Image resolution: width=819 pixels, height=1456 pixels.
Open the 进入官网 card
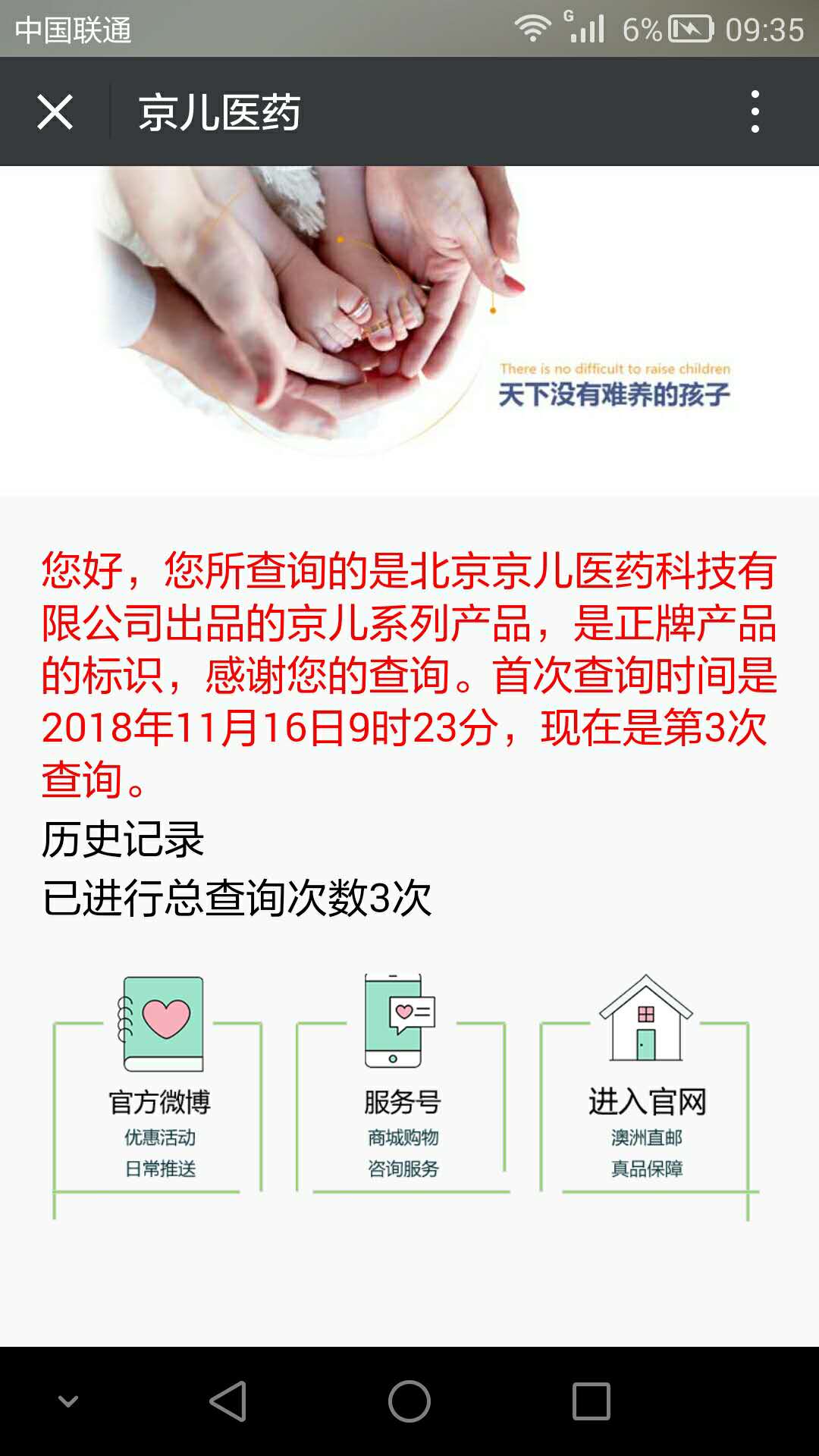coord(646,1092)
